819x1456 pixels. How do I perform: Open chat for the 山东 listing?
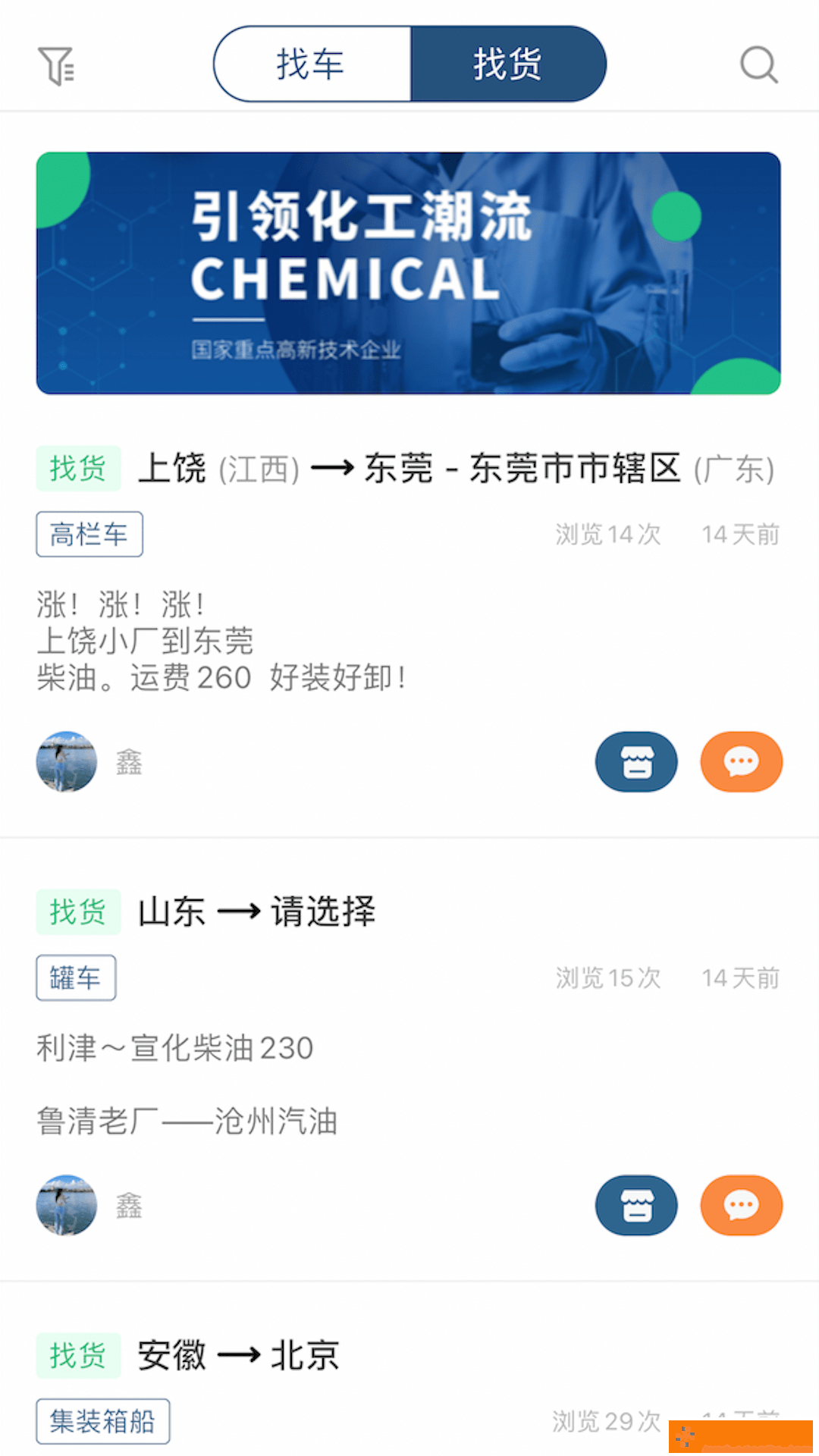click(741, 1206)
